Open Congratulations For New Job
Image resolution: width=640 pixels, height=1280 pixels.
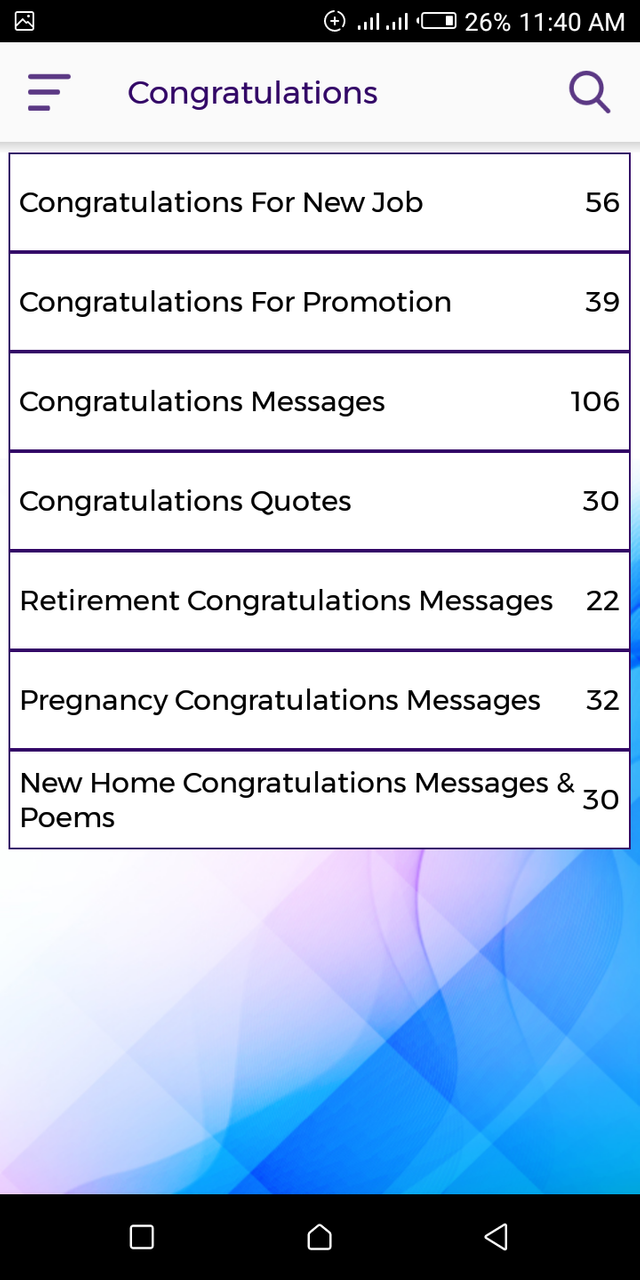(x=320, y=202)
